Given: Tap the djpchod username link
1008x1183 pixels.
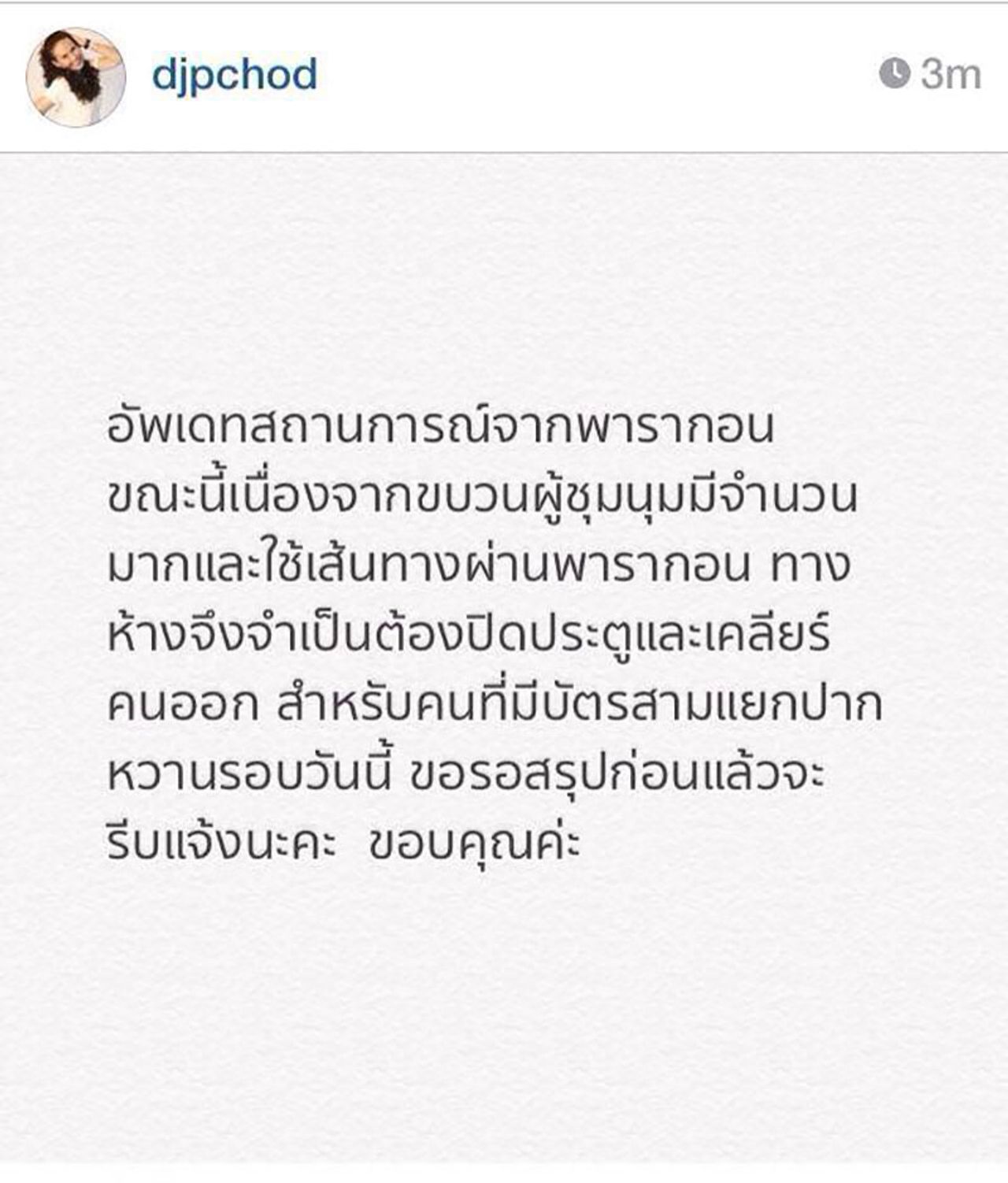Looking at the screenshot, I should click(234, 76).
